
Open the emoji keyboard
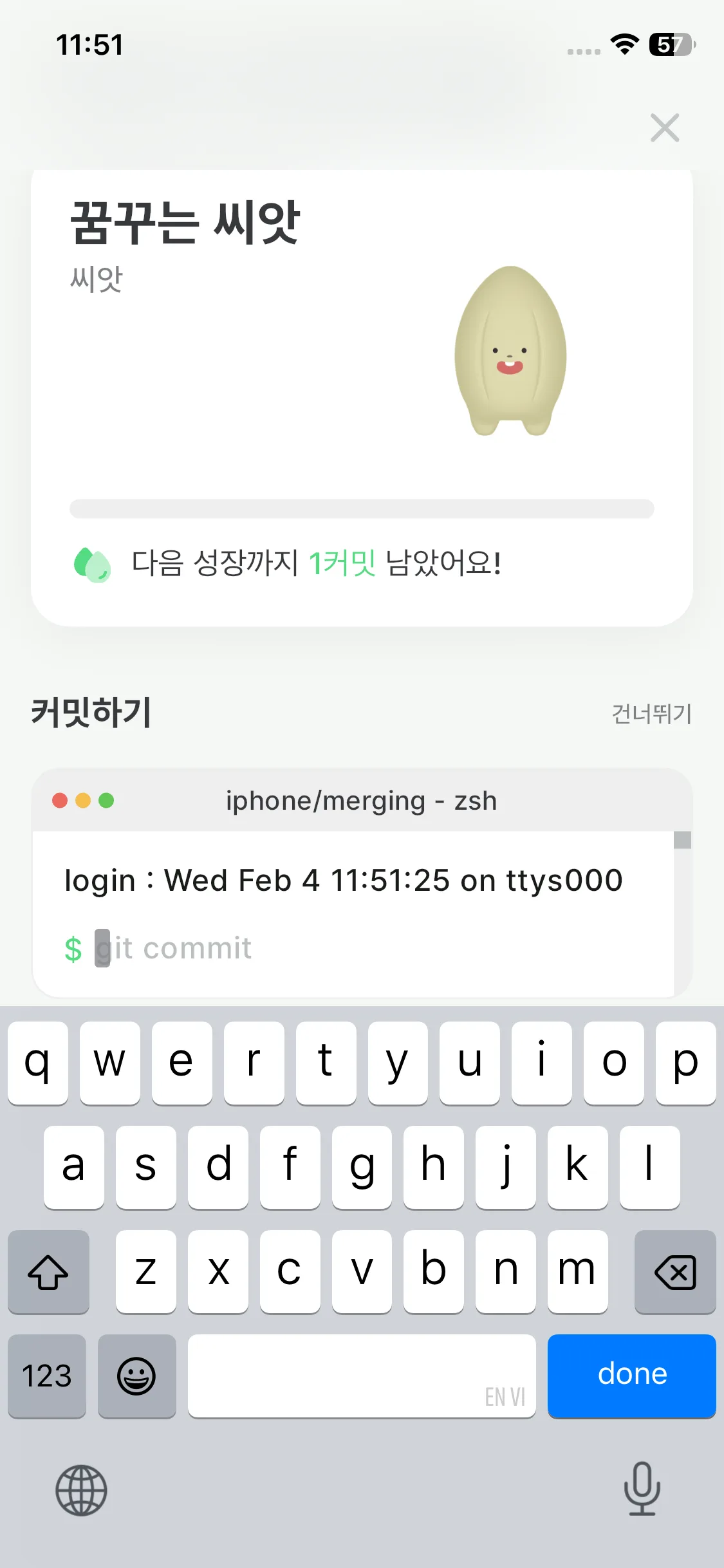click(136, 1376)
